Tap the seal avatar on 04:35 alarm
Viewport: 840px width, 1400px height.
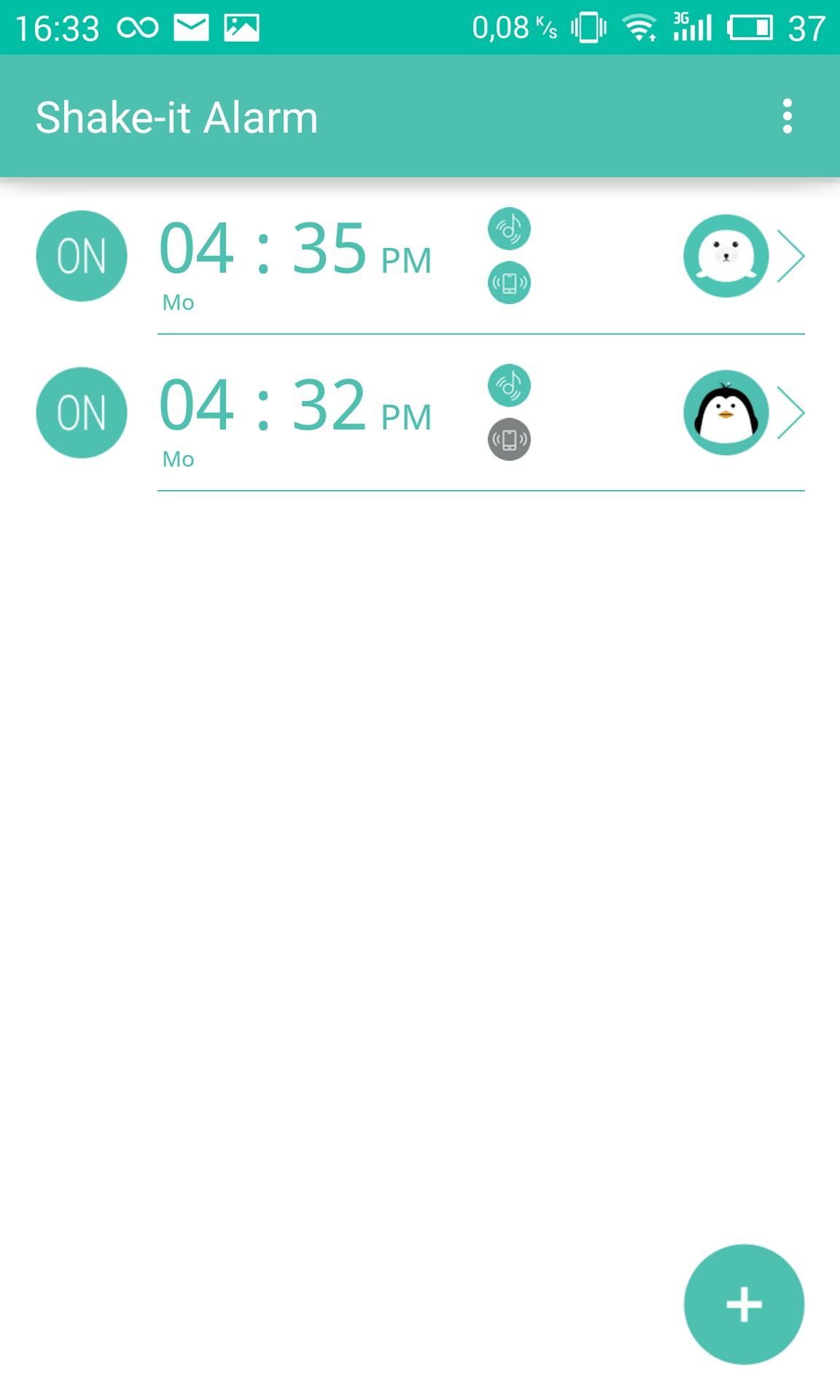[726, 256]
